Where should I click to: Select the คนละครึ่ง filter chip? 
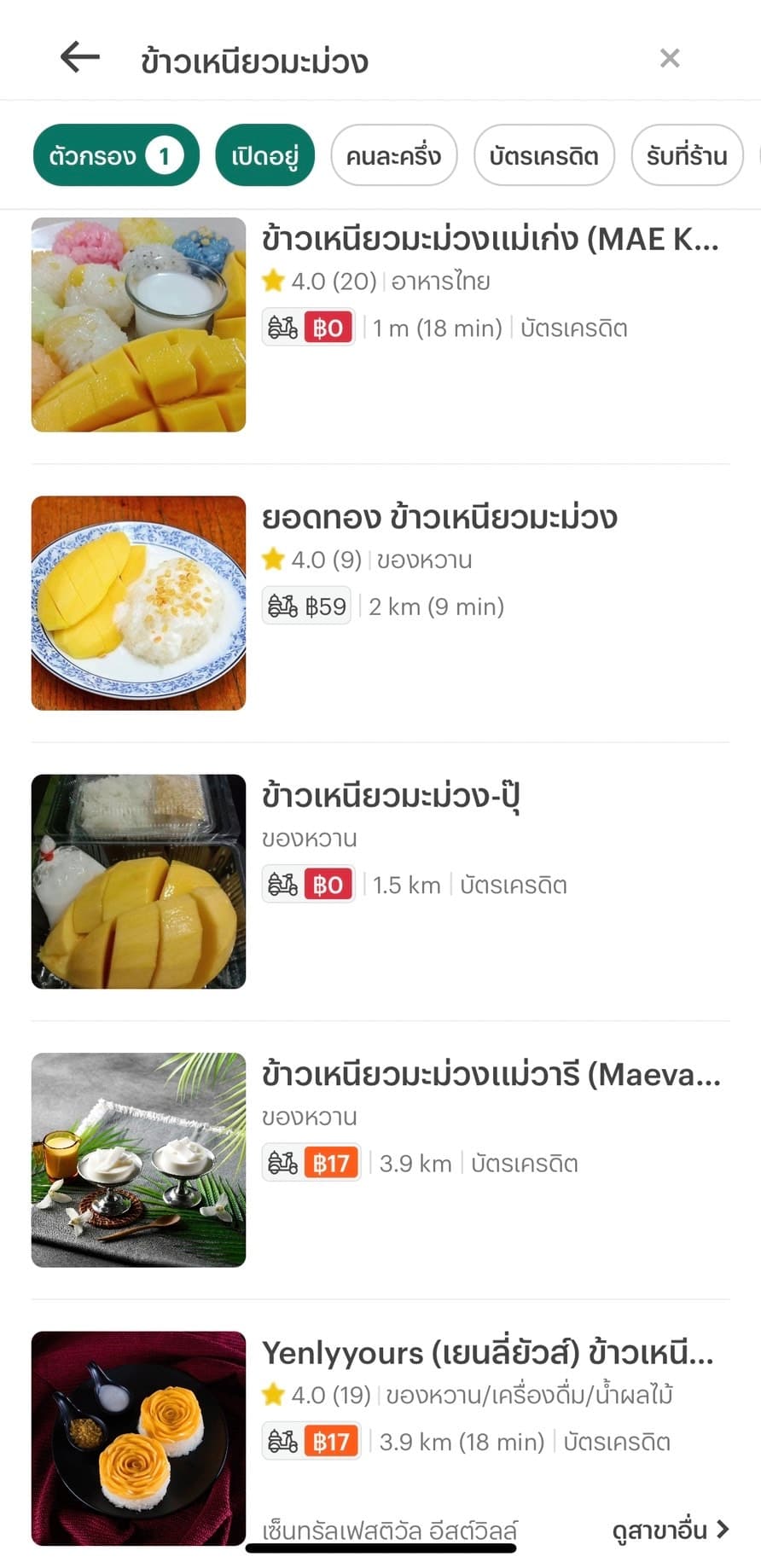(x=393, y=155)
